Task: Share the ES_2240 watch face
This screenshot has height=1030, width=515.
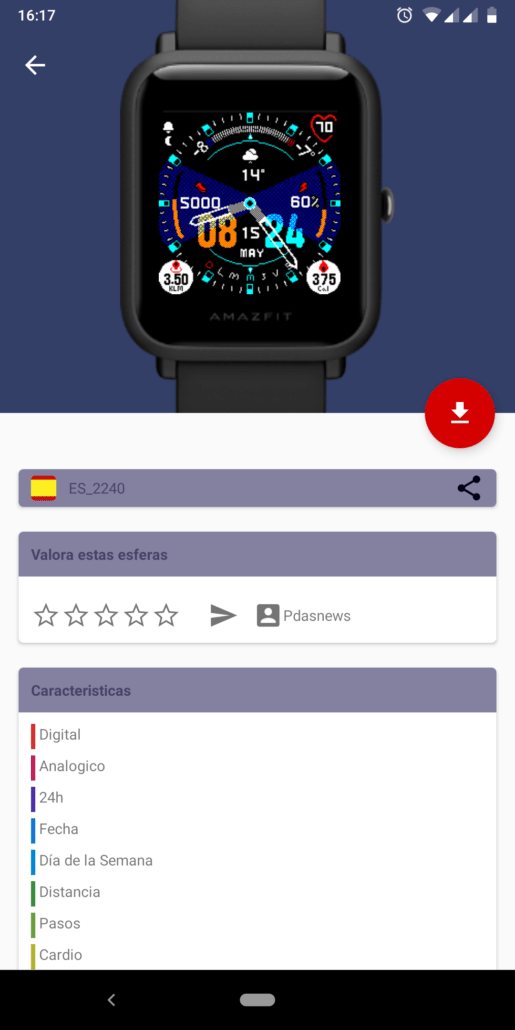Action: pyautogui.click(x=468, y=488)
